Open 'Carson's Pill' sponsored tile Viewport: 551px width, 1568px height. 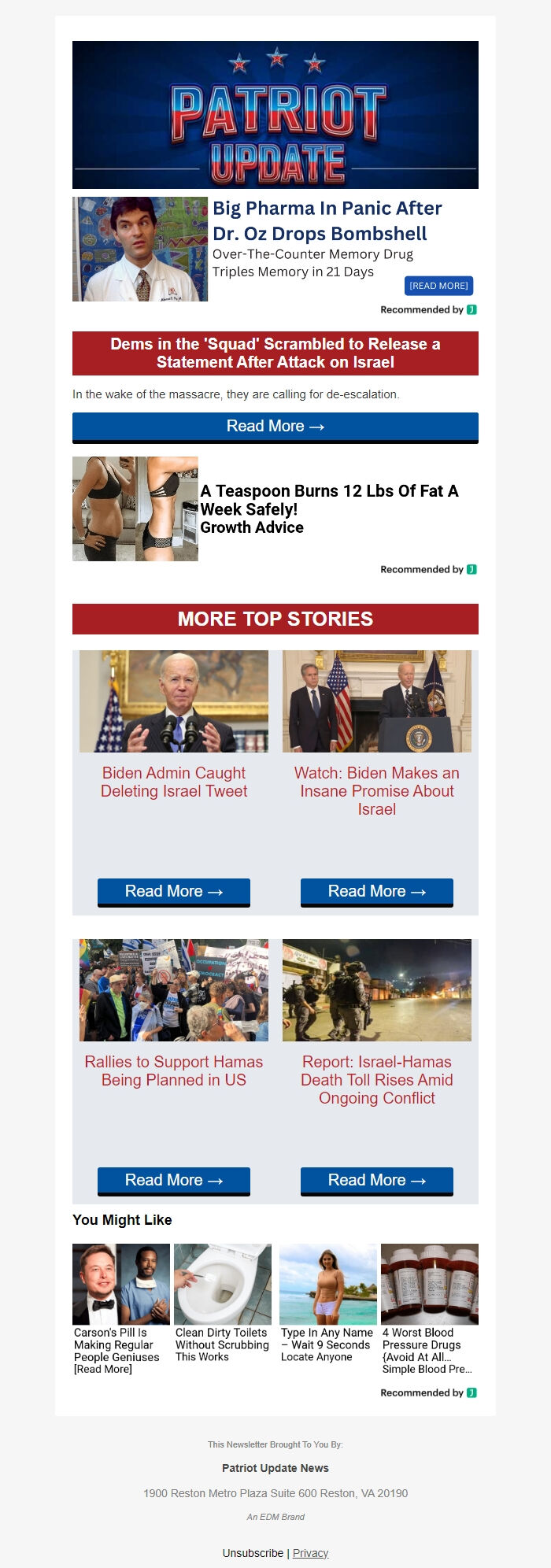coord(120,1307)
